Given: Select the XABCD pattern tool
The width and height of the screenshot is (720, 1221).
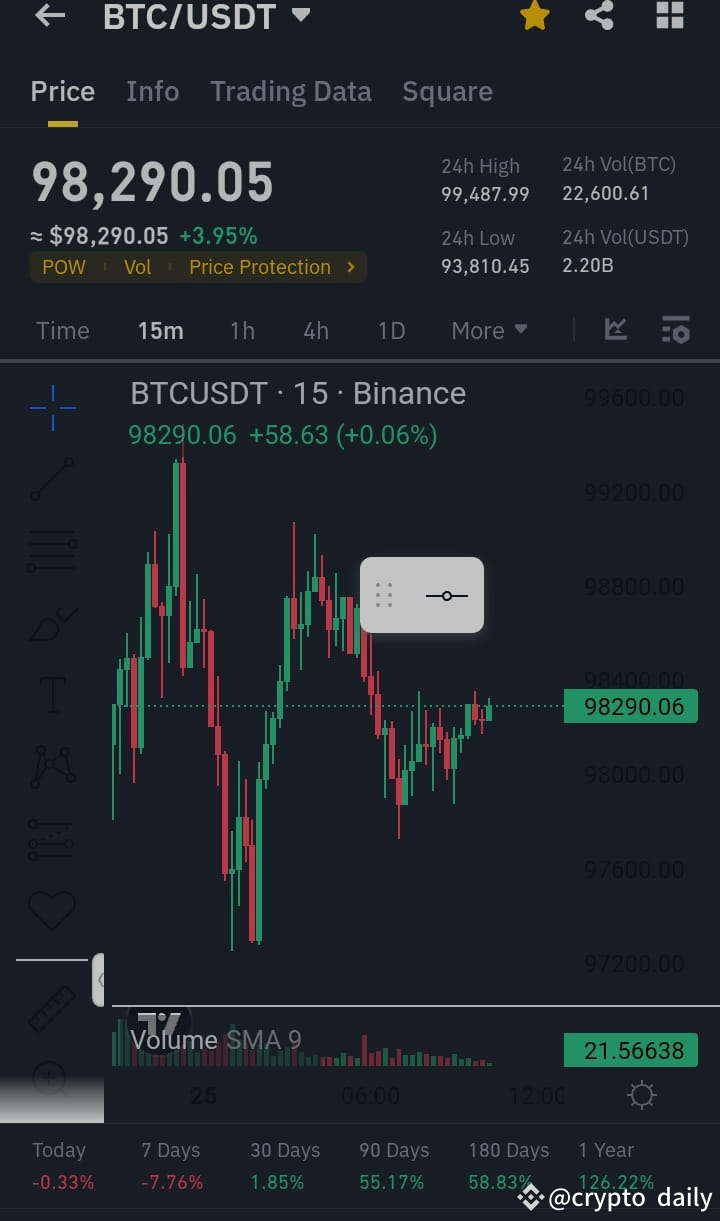Looking at the screenshot, I should (x=52, y=765).
